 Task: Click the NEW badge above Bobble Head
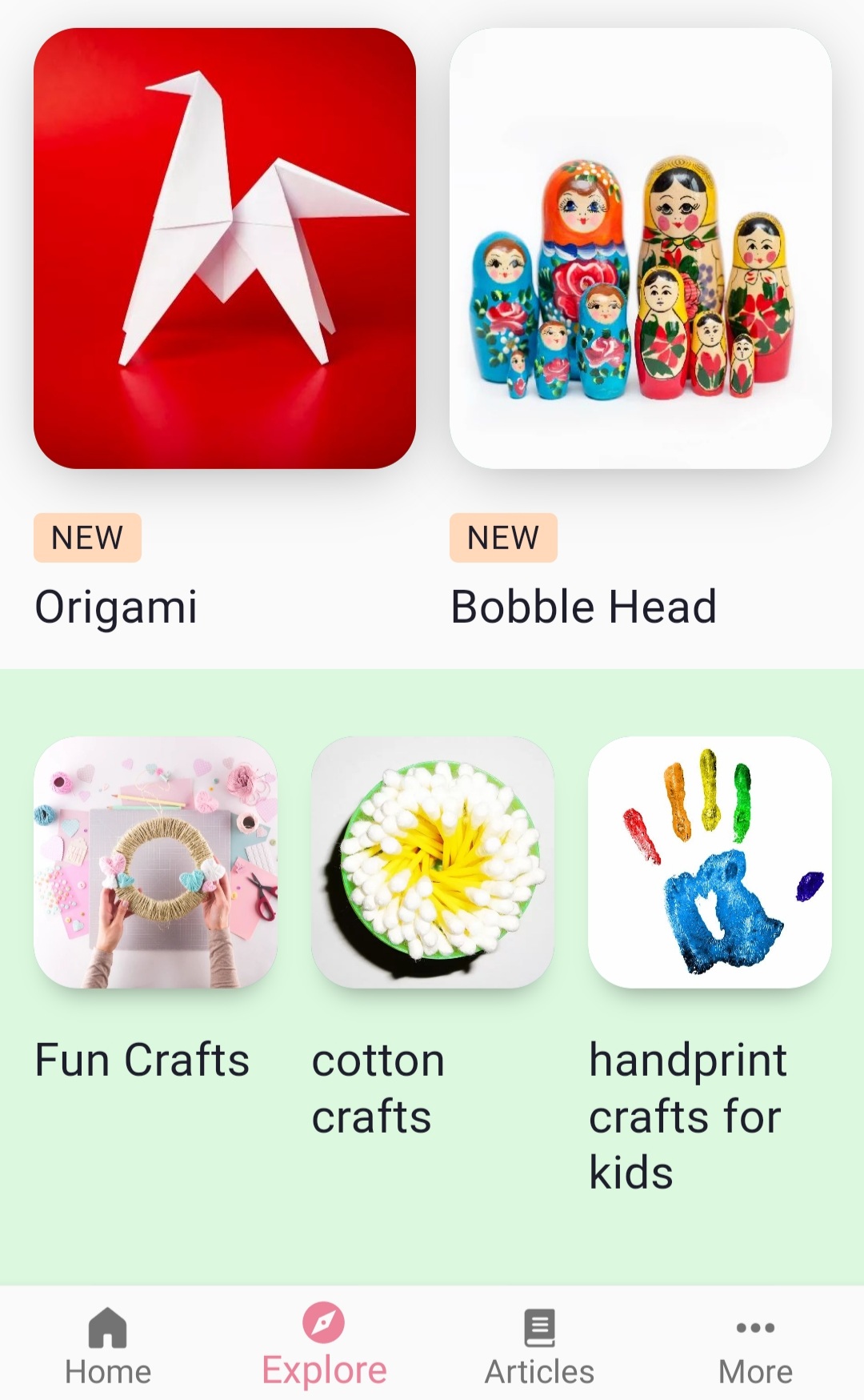coord(503,537)
